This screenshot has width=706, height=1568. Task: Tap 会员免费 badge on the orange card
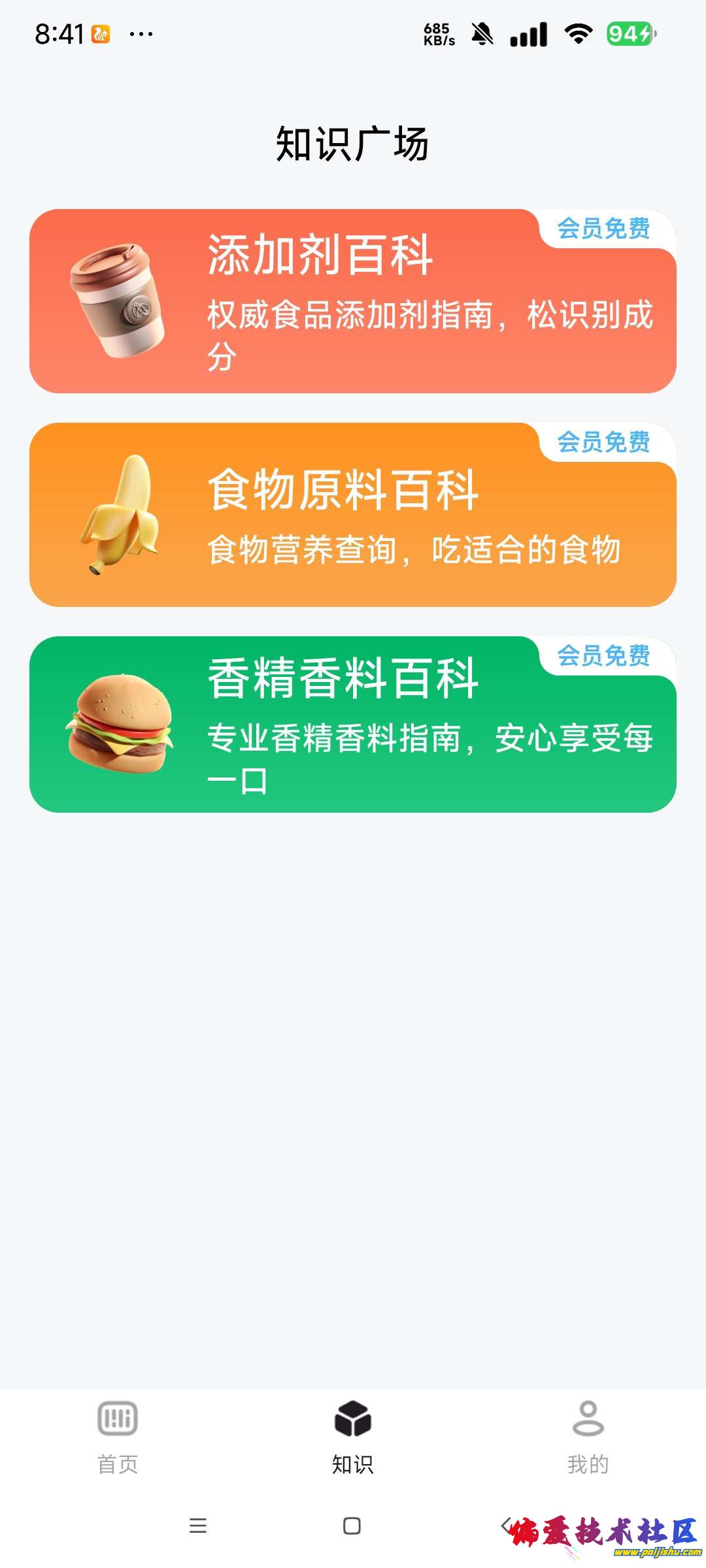(605, 443)
